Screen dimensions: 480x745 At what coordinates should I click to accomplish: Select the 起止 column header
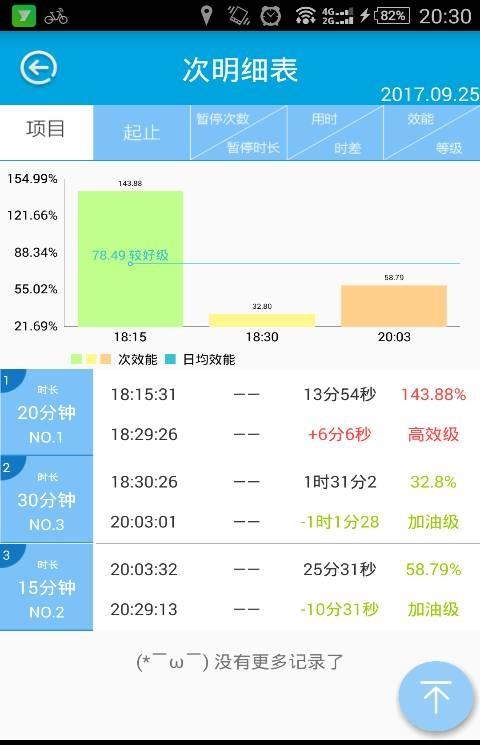pyautogui.click(x=142, y=132)
